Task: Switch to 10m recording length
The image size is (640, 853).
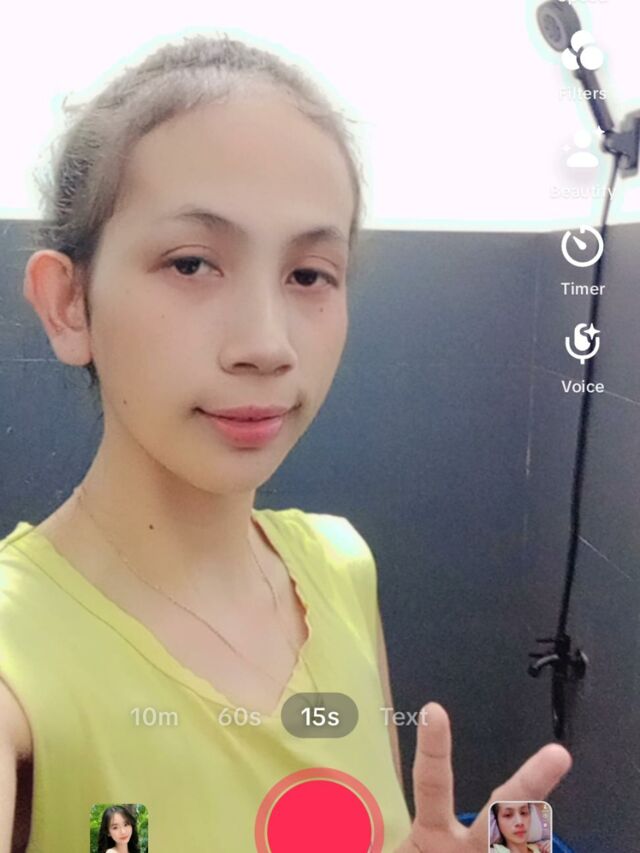Action: (x=154, y=716)
